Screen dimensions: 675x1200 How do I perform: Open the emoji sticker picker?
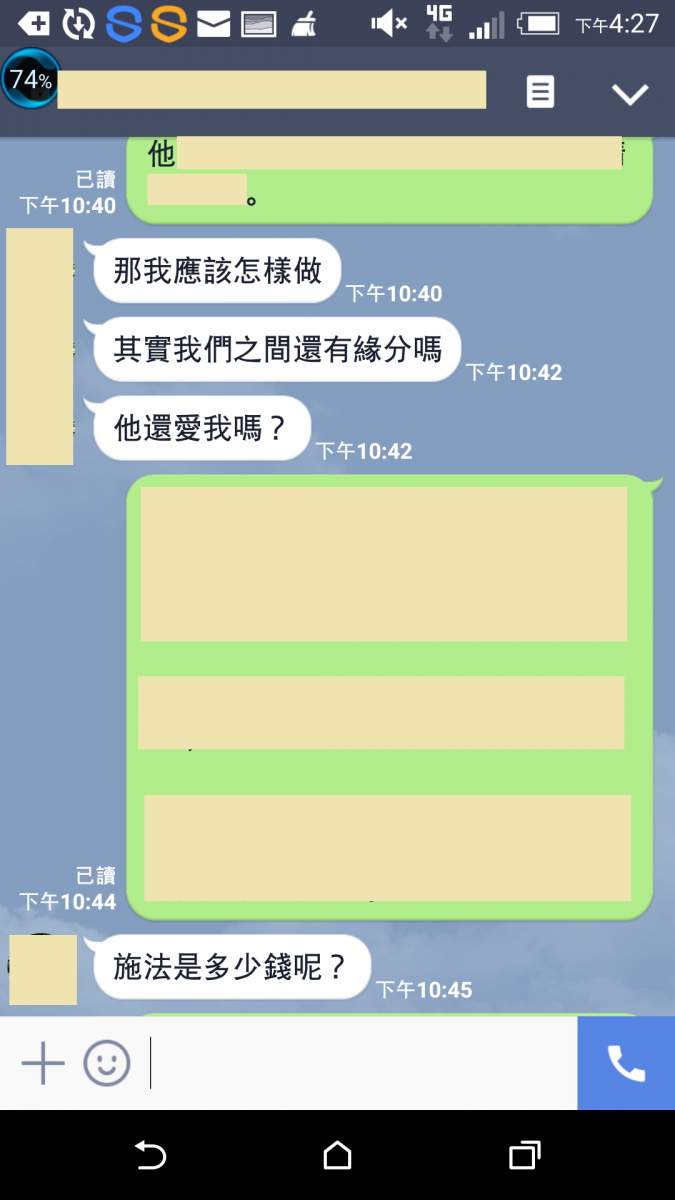tap(107, 1063)
